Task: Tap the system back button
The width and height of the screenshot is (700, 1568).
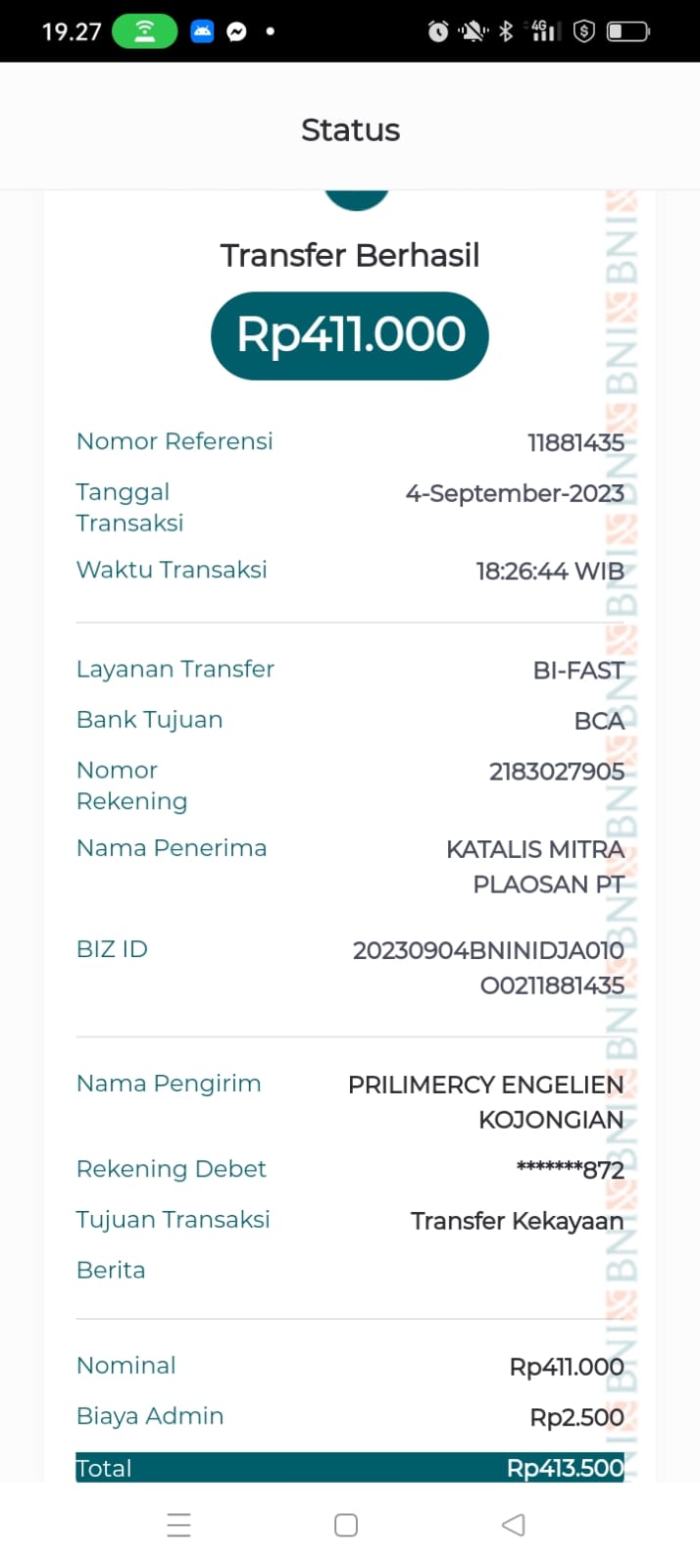Action: click(x=514, y=1525)
